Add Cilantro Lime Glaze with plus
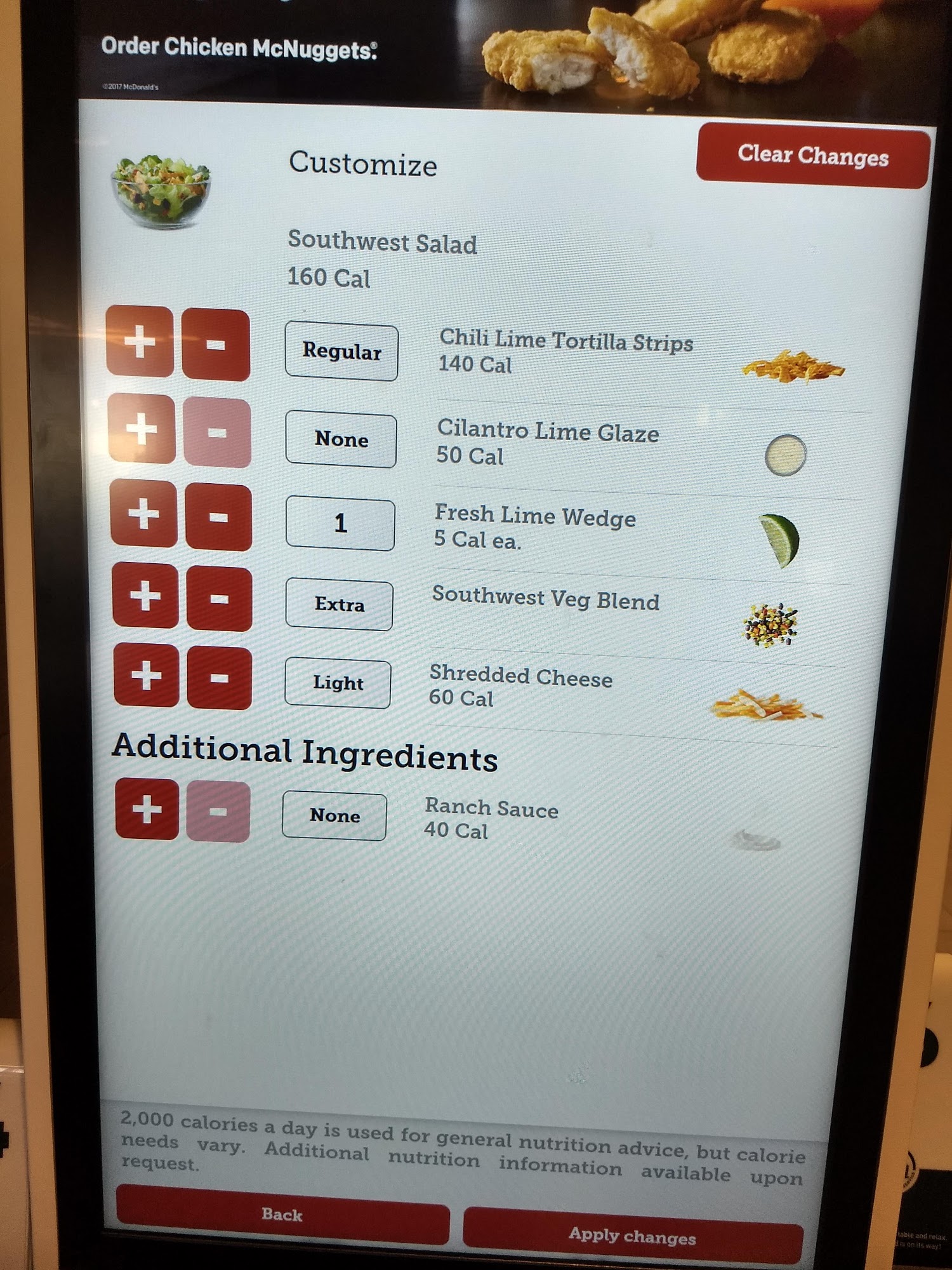The width and height of the screenshot is (952, 1270). 142,429
